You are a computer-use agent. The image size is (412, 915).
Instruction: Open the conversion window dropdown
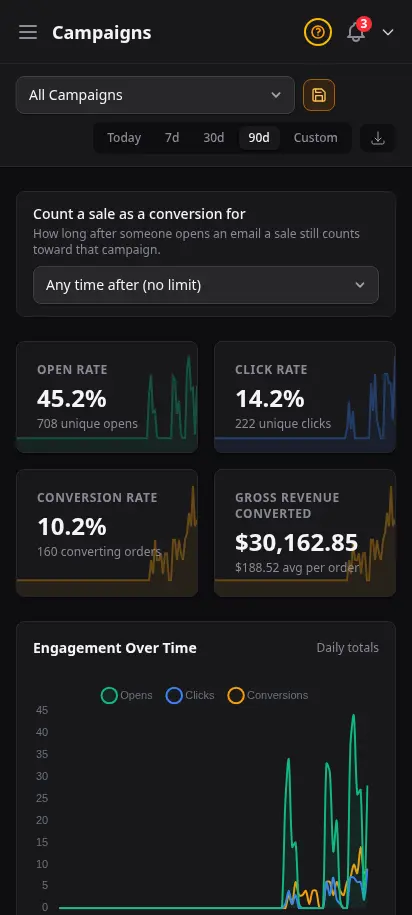(206, 285)
